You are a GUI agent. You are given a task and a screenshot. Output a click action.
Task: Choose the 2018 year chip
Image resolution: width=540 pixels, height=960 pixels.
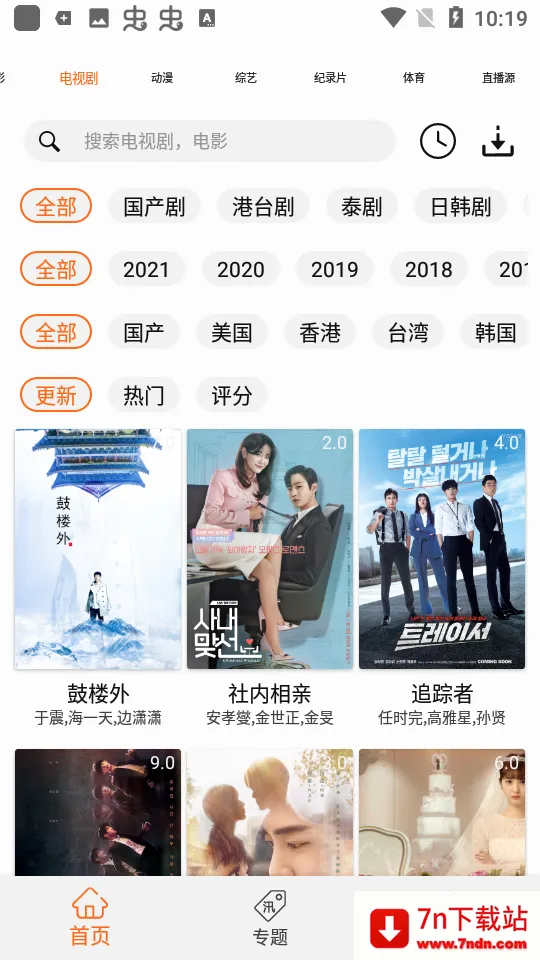[429, 269]
